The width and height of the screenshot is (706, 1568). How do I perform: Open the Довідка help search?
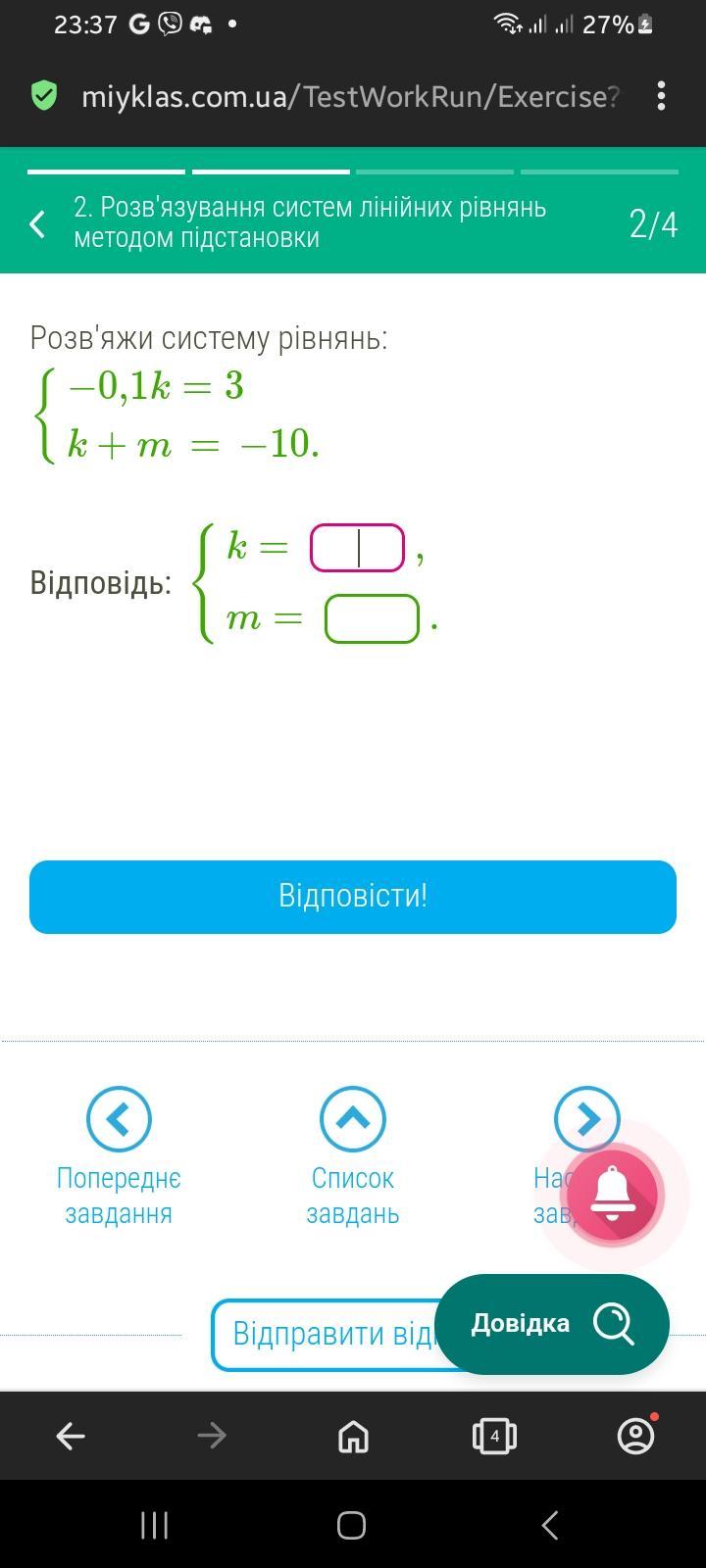[552, 1324]
